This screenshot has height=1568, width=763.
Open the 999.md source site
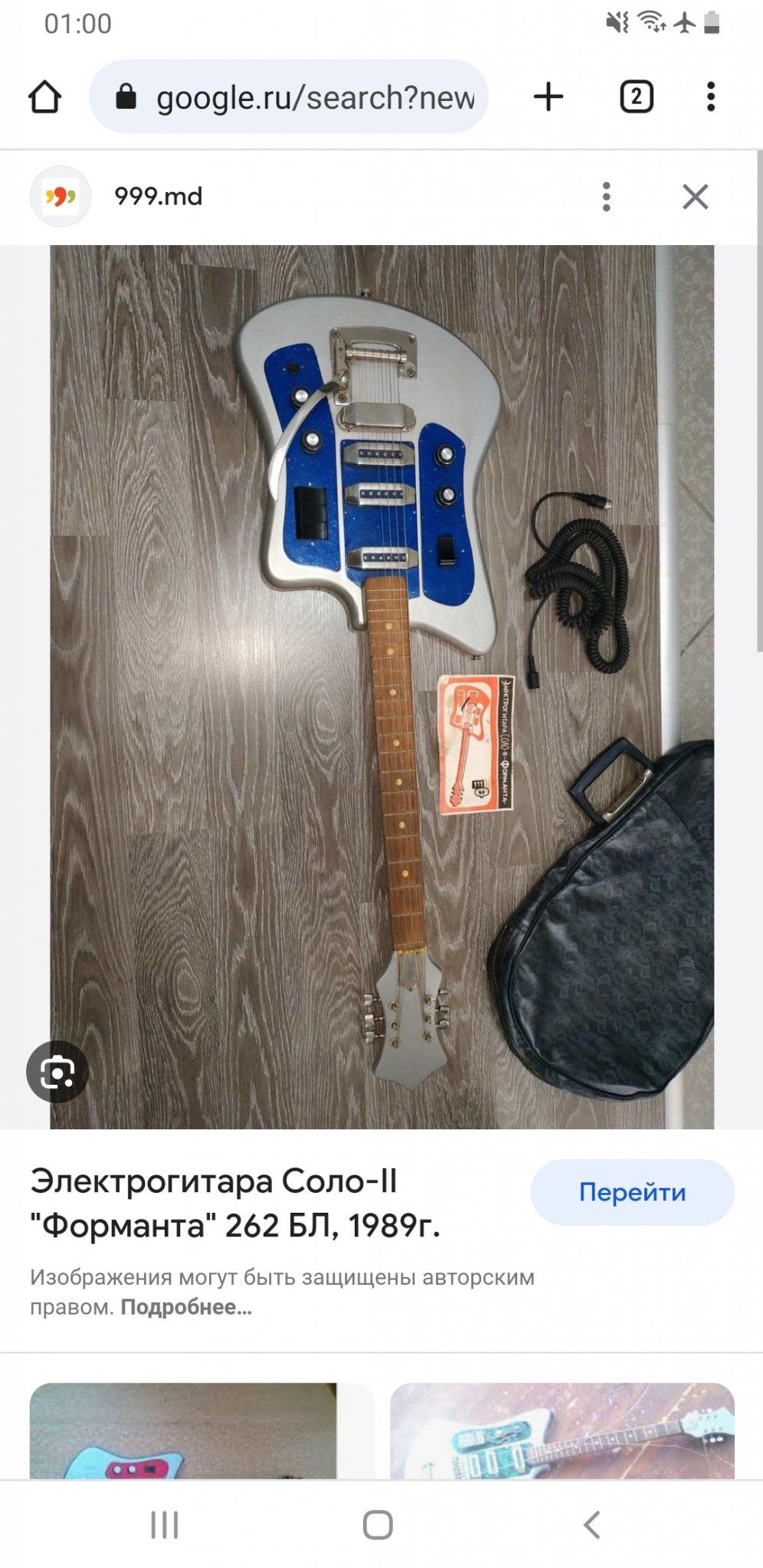(x=158, y=197)
